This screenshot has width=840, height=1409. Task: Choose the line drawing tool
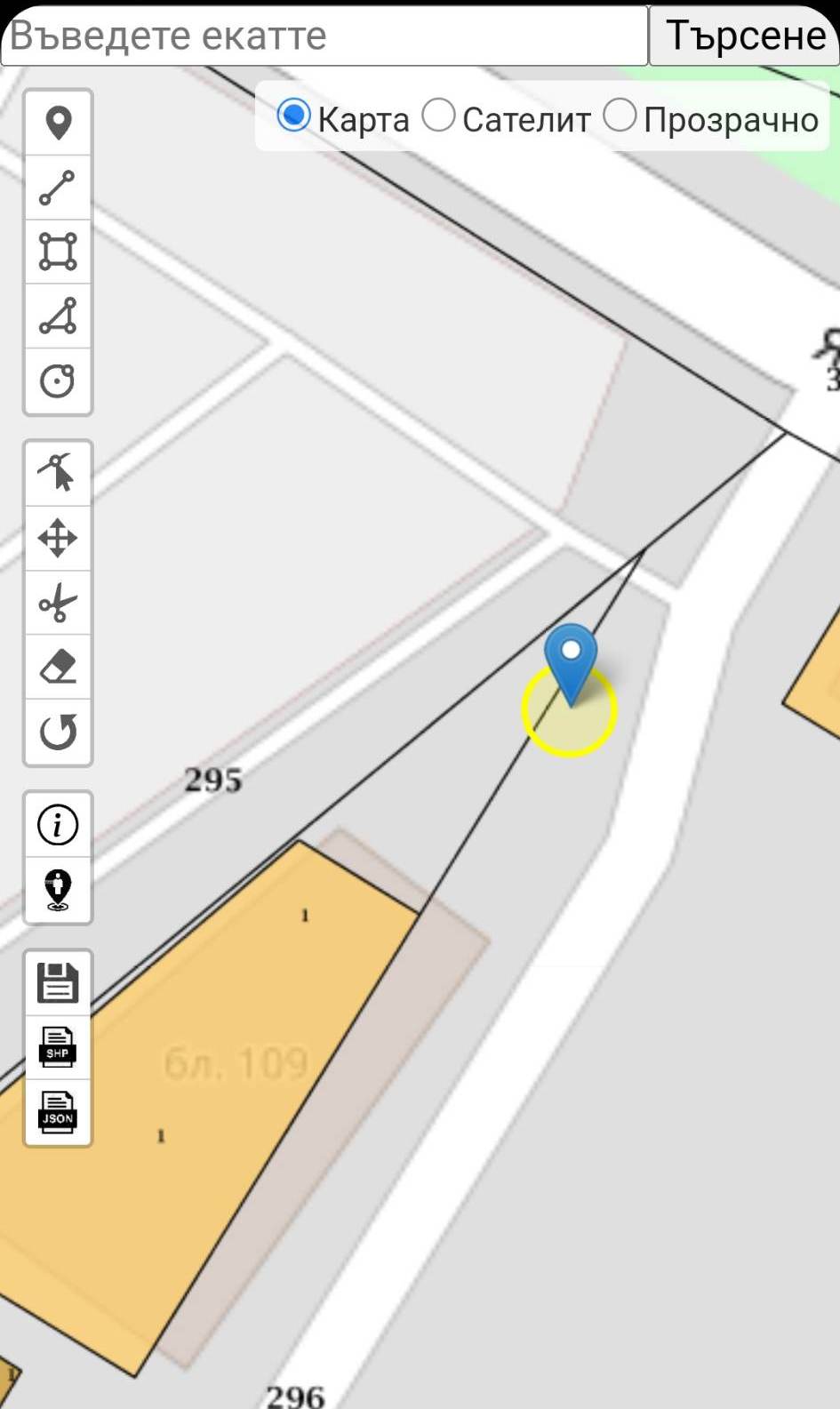(58, 188)
